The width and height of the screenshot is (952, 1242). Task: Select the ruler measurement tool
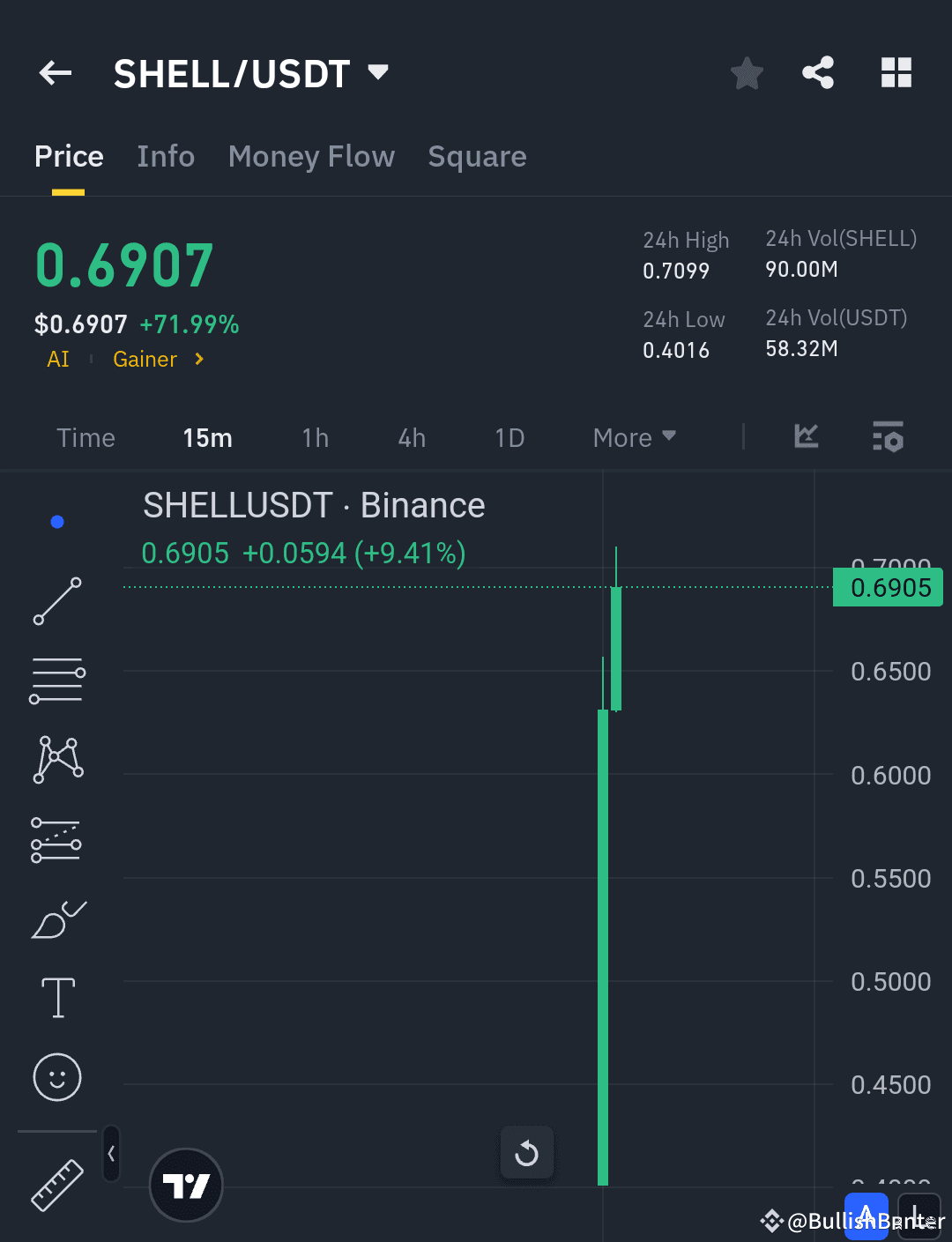coord(56,1186)
